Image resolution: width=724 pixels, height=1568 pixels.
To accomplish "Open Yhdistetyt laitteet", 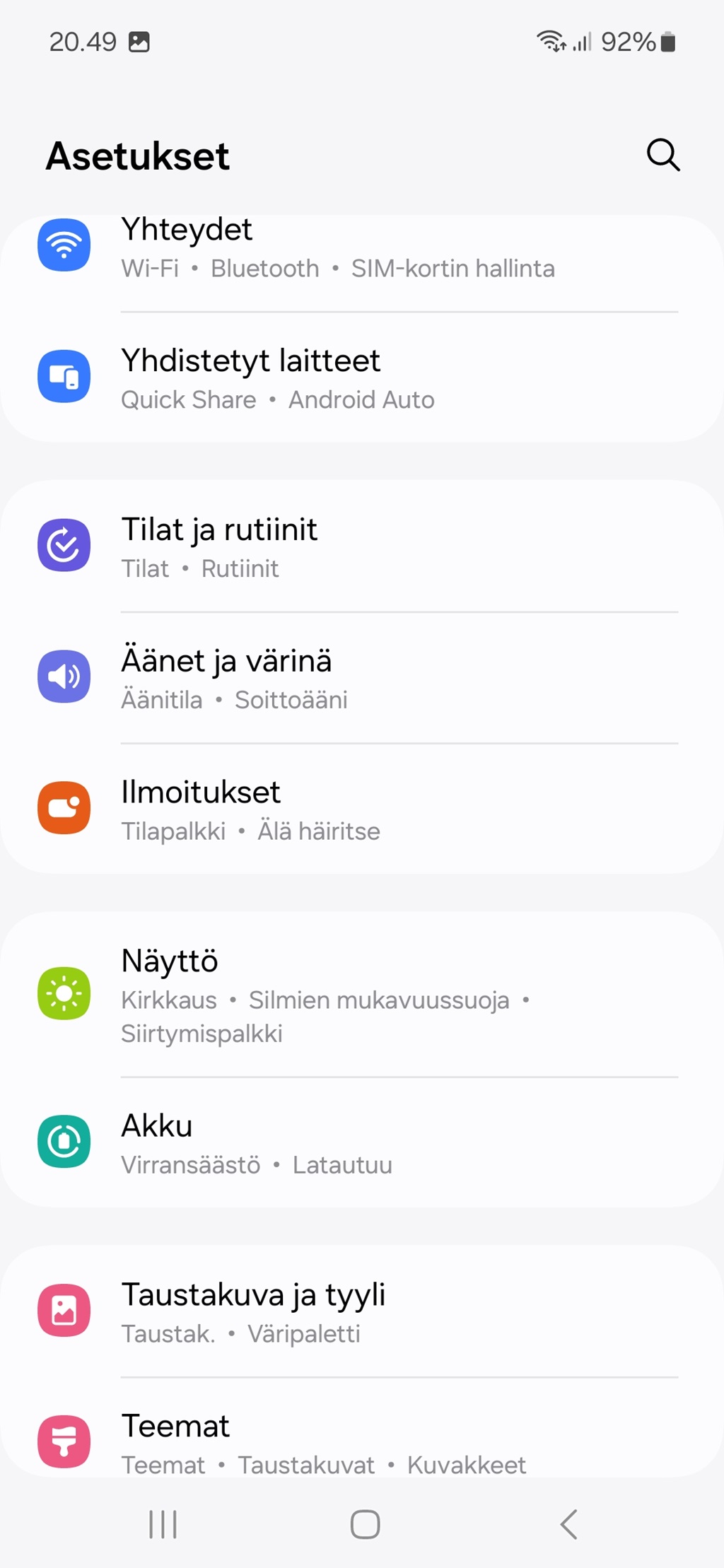I will tap(362, 377).
